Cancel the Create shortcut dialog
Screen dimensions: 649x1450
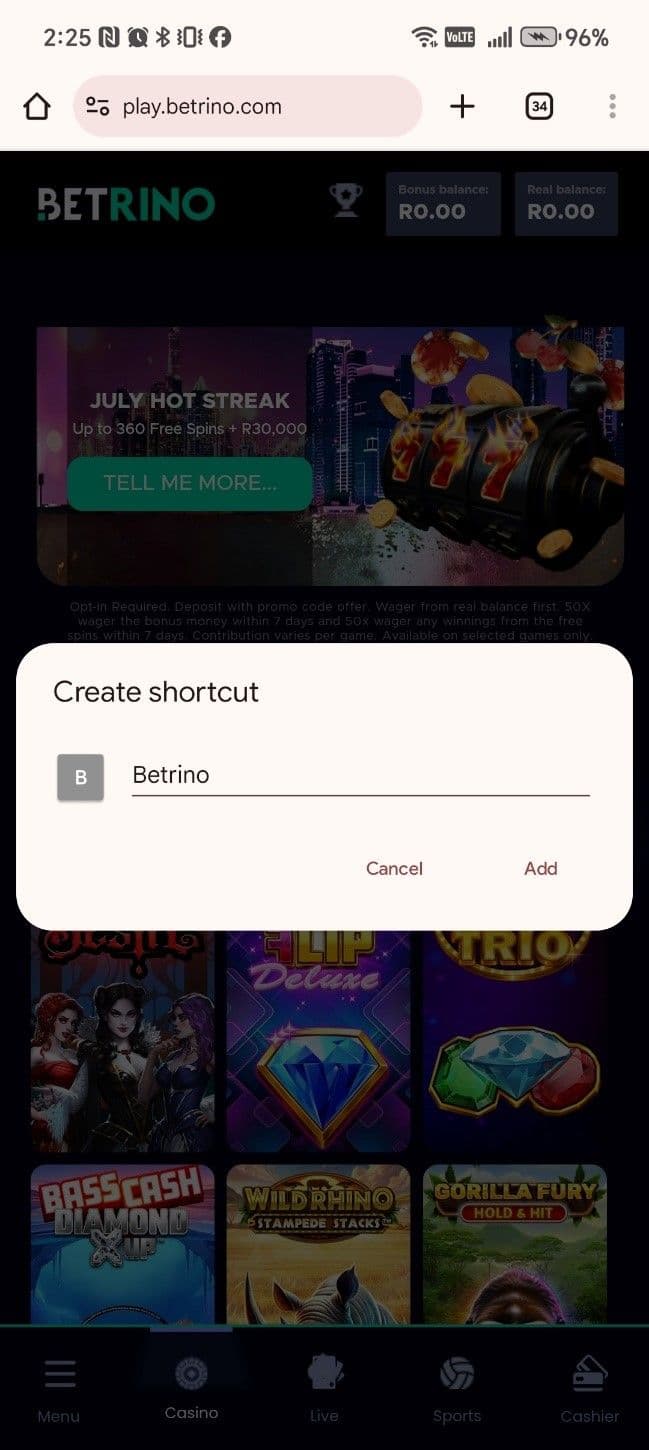[x=394, y=868]
